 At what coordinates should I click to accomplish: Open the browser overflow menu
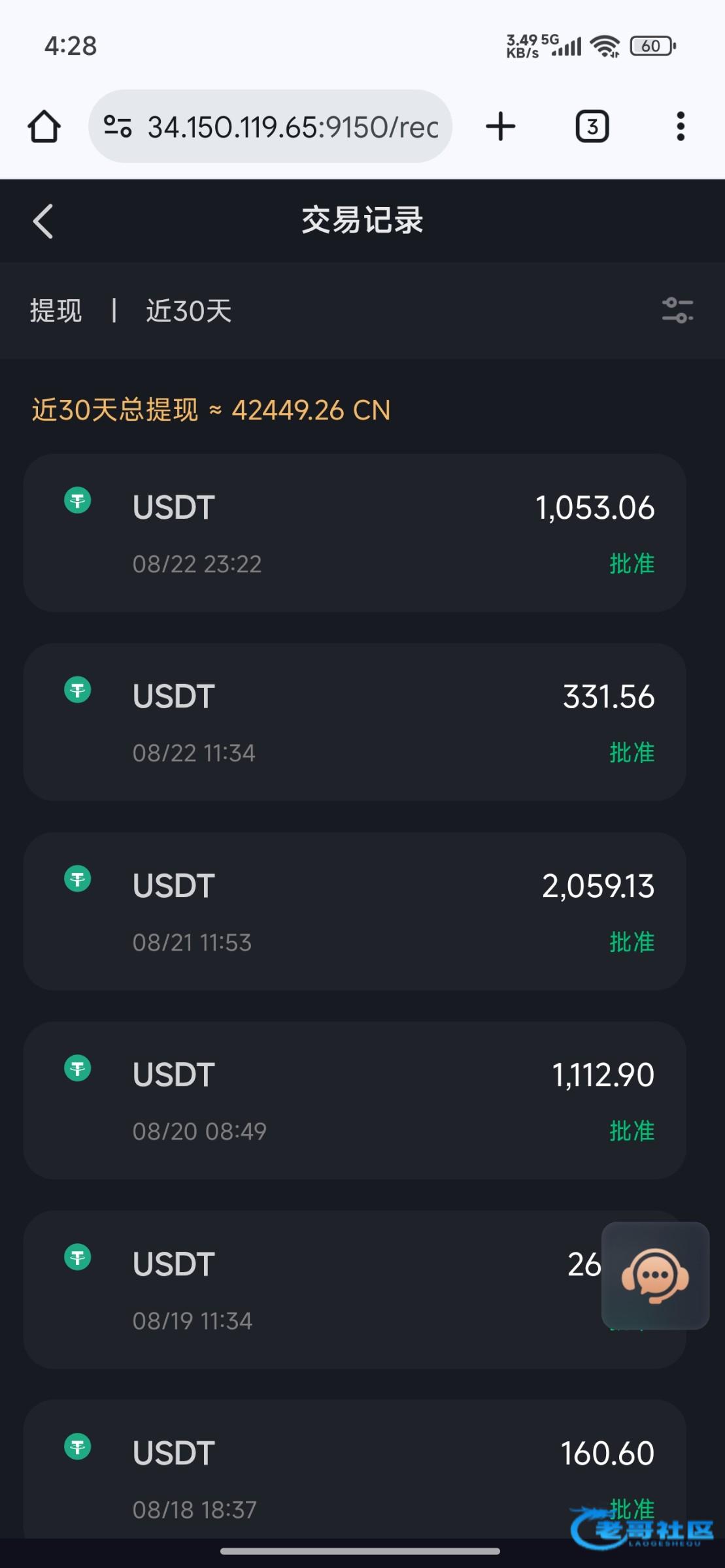pos(681,126)
